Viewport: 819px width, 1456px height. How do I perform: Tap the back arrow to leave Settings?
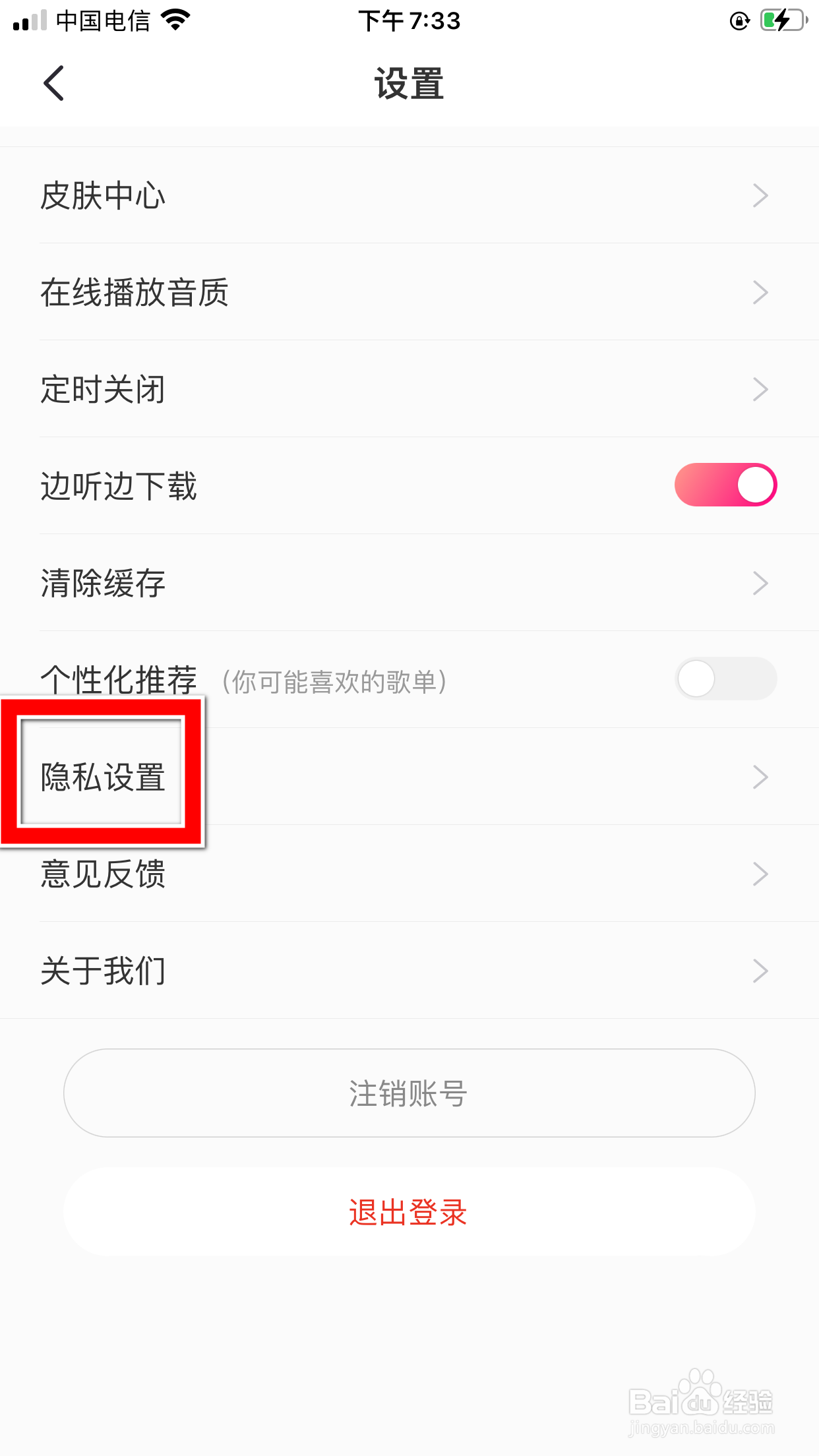(53, 83)
